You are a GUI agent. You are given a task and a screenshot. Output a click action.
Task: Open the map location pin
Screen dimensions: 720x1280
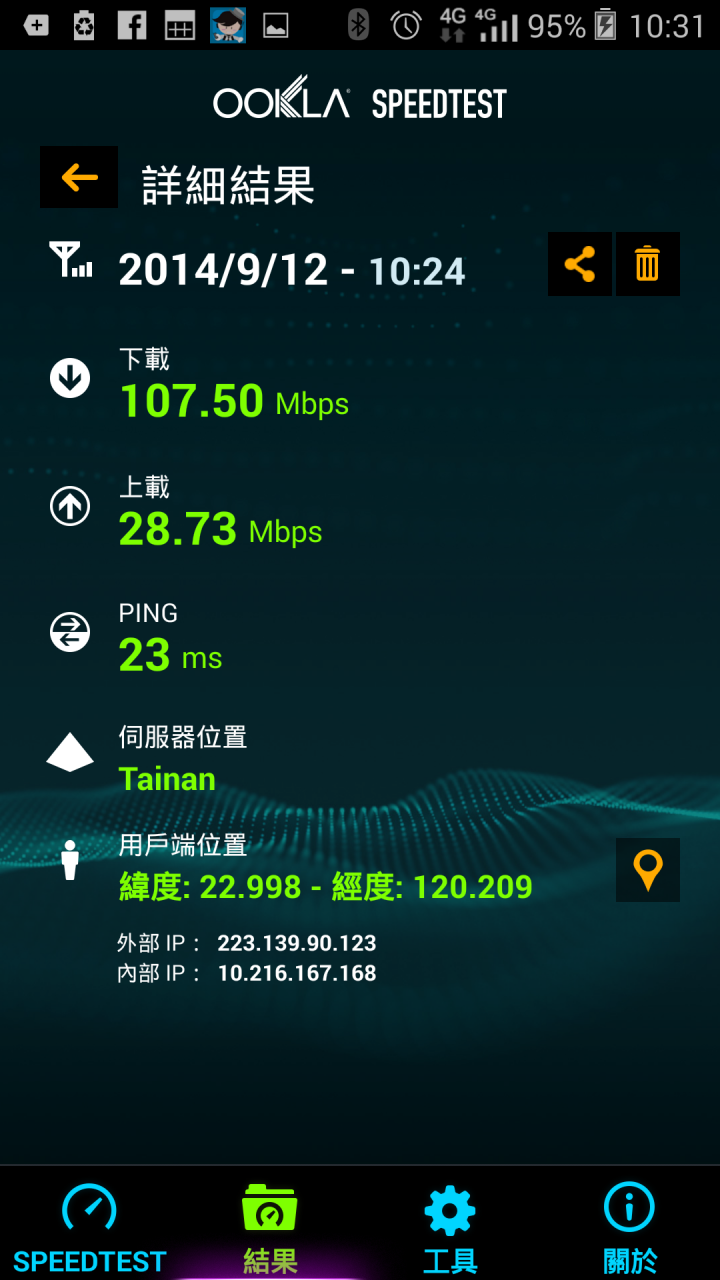[648, 870]
